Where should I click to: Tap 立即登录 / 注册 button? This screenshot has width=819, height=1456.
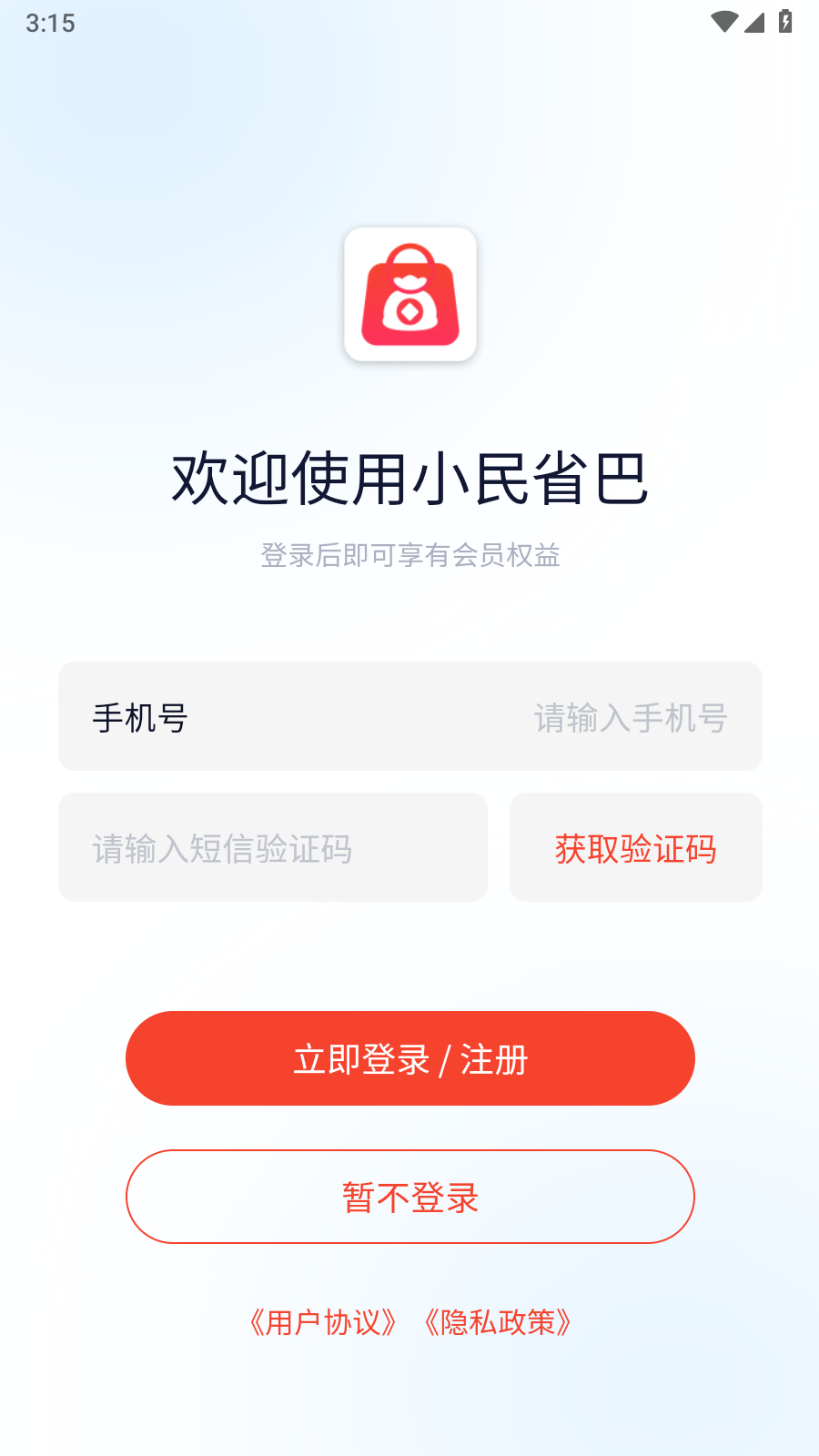409,1058
